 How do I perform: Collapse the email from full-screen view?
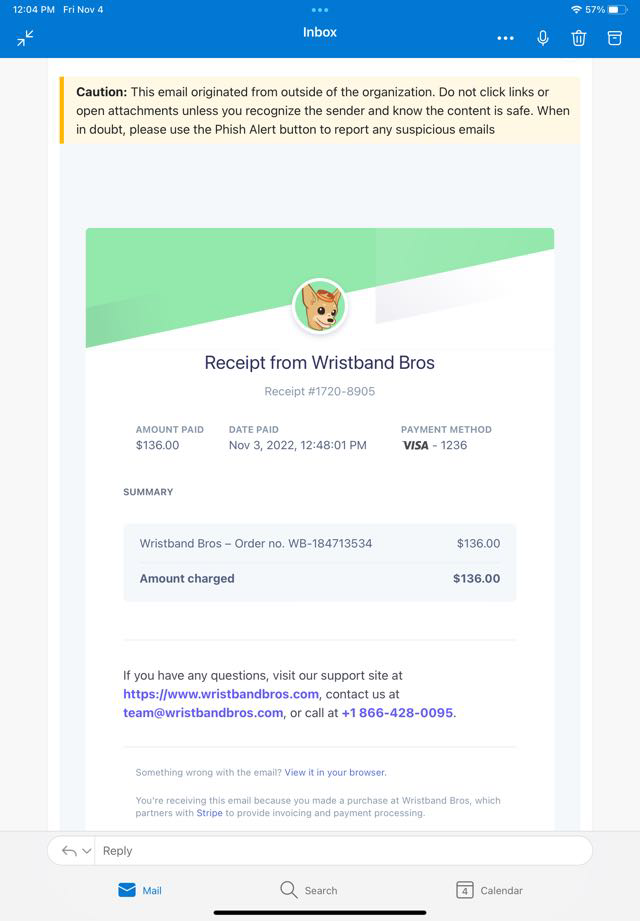[x=25, y=38]
